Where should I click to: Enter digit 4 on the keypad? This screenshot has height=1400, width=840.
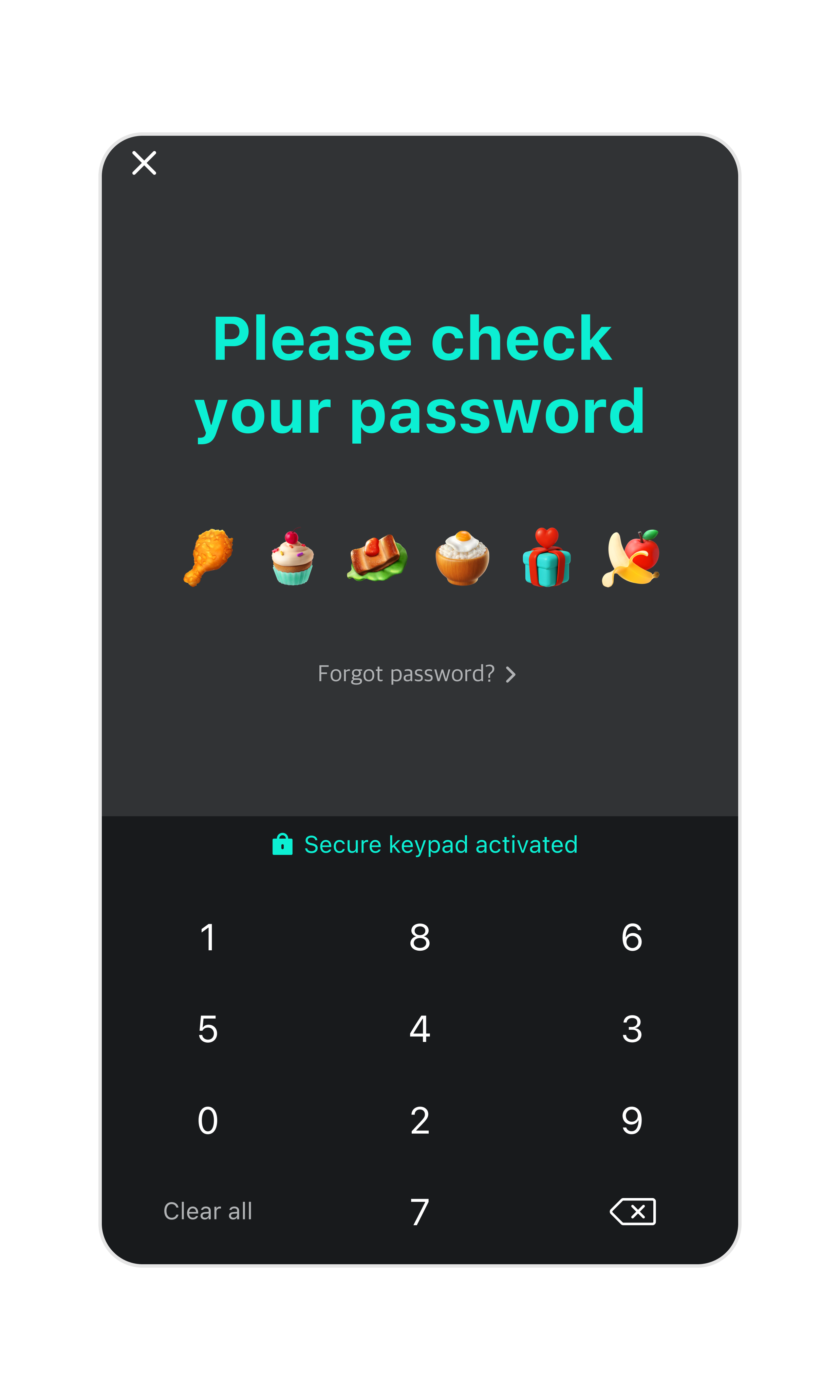[x=419, y=1029]
